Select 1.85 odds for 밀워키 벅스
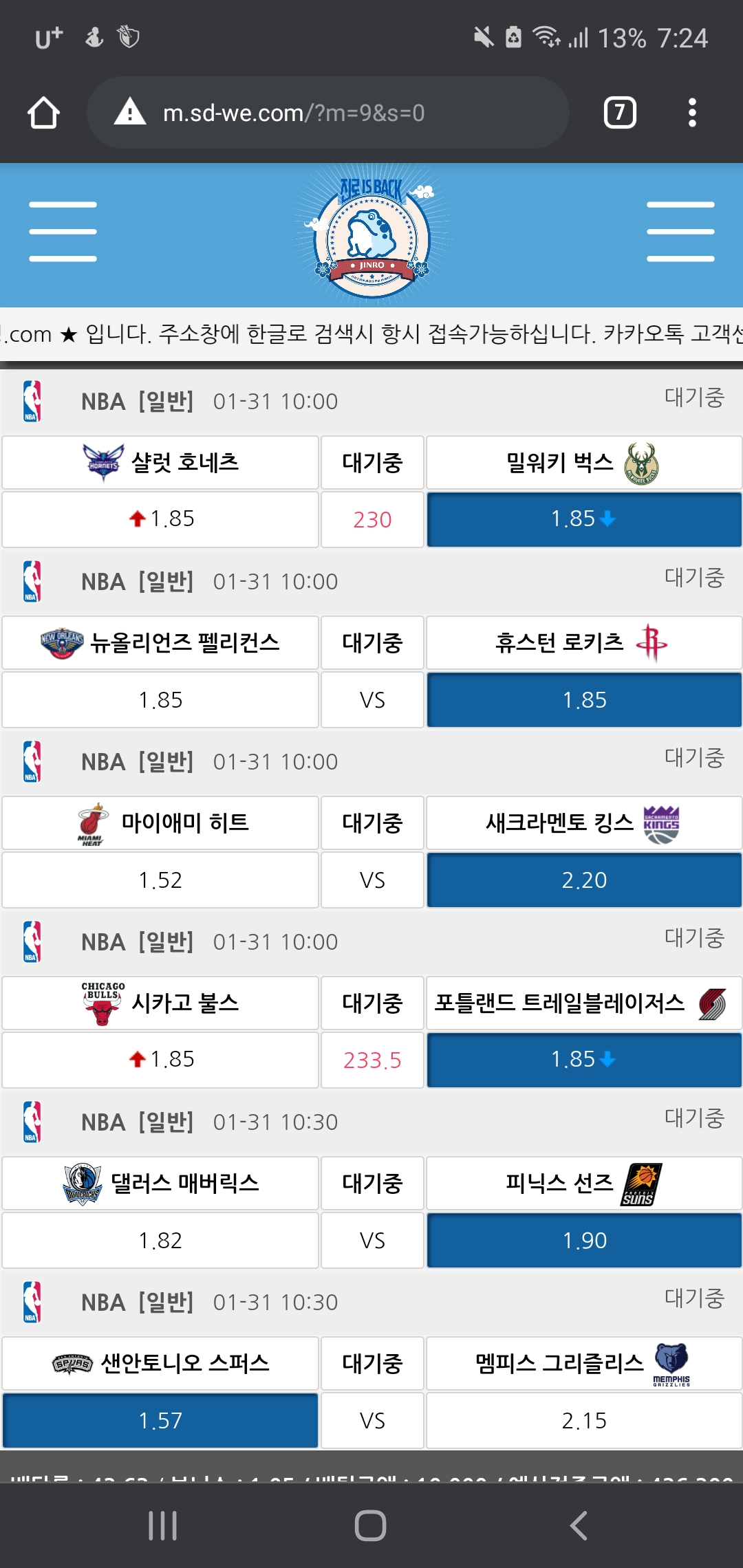The image size is (743, 1568). 584,519
